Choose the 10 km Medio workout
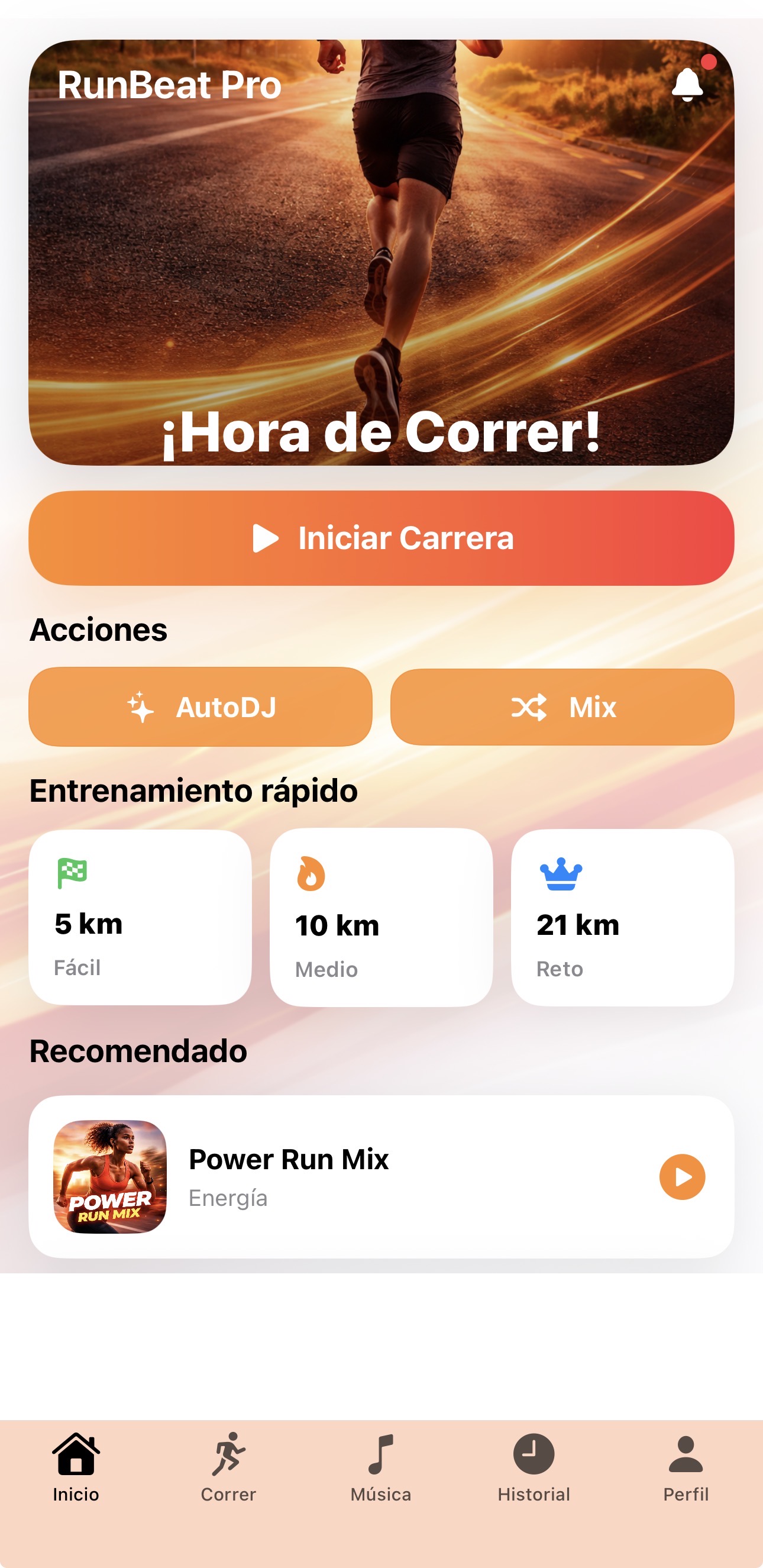The image size is (763, 1568). click(381, 917)
